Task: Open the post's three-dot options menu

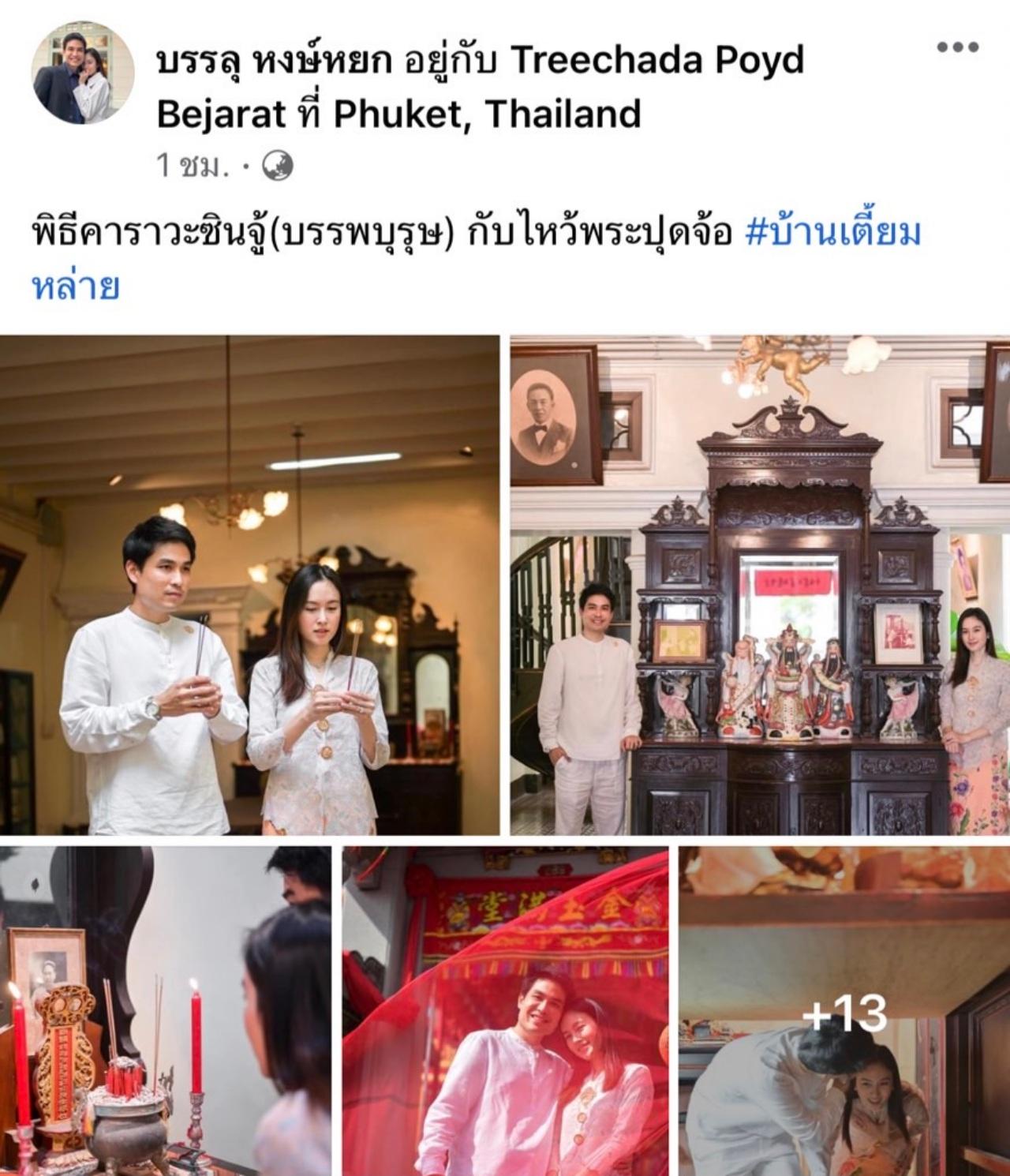Action: click(x=956, y=48)
